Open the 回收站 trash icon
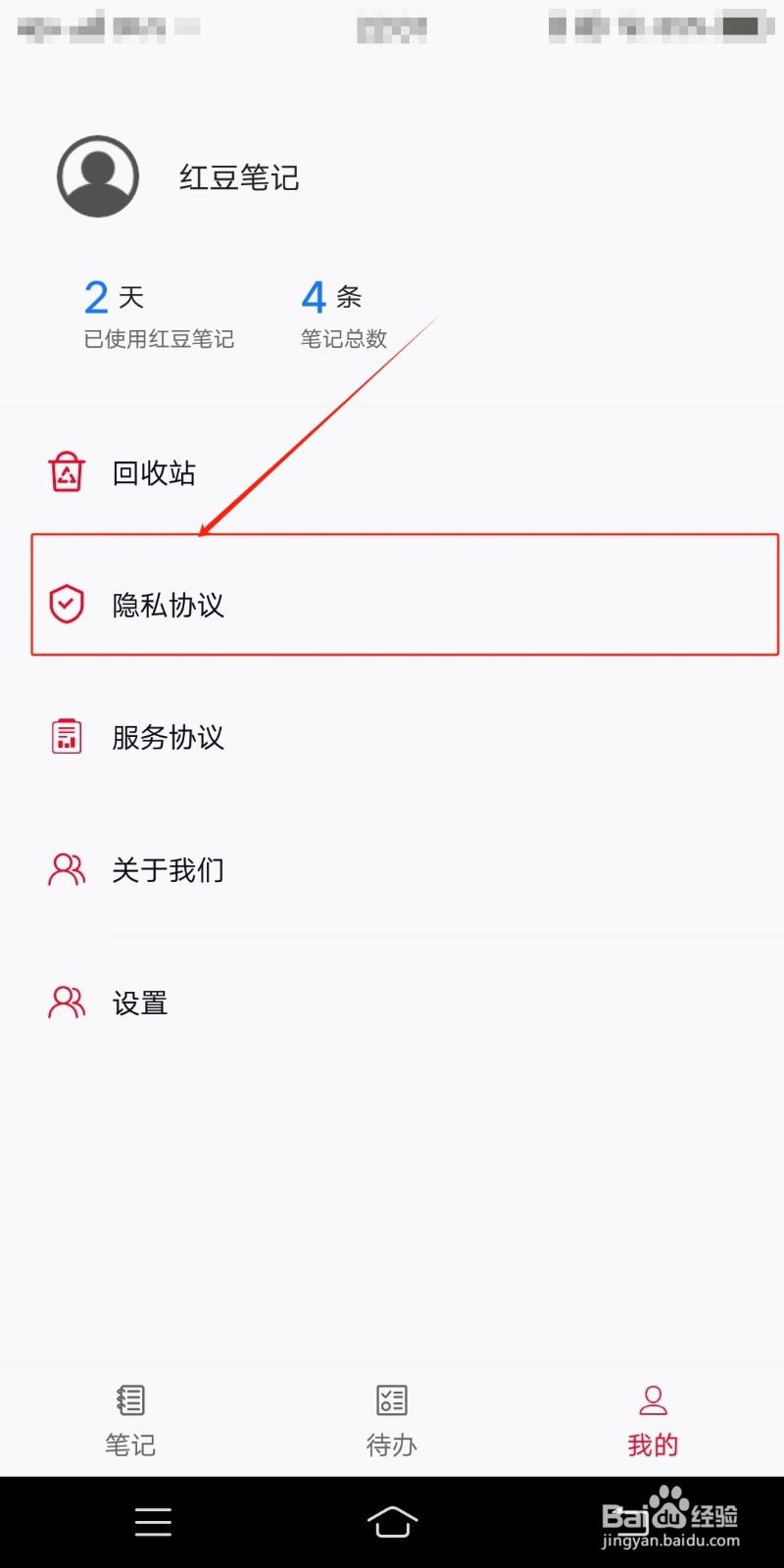This screenshot has width=784, height=1568. pos(66,473)
